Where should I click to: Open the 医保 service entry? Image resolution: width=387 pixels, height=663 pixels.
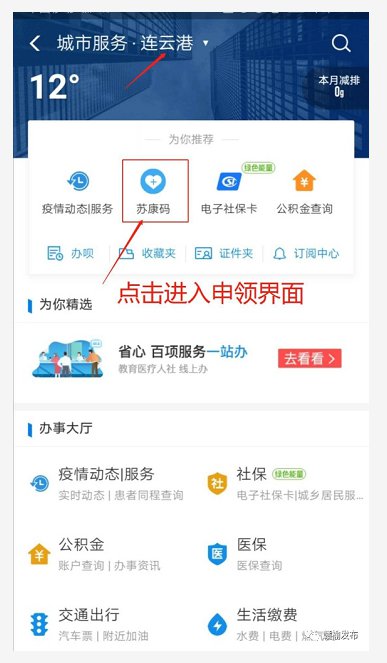coord(245,554)
